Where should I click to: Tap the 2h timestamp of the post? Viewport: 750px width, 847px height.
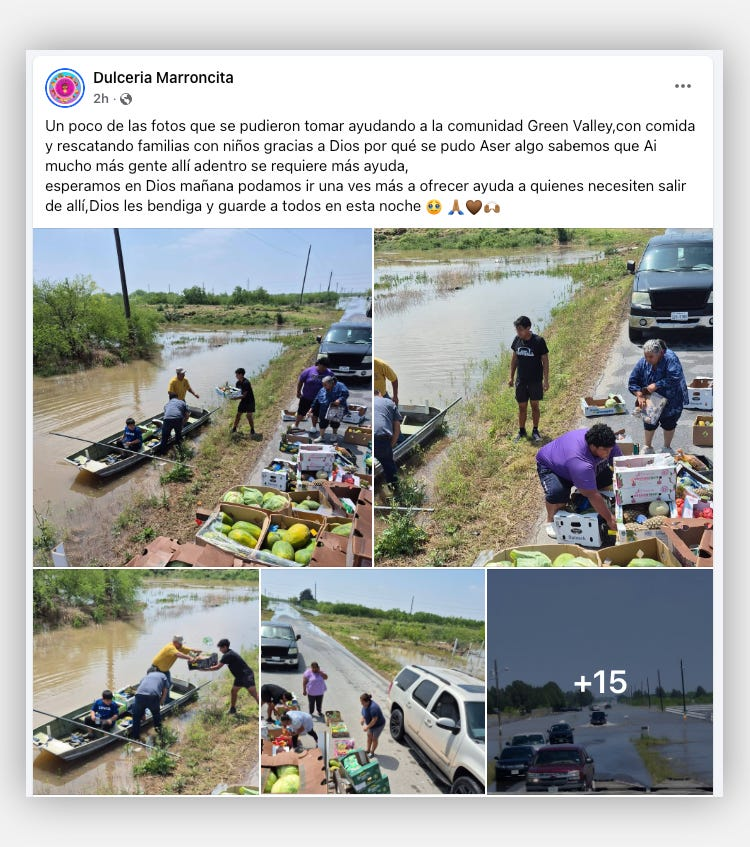101,99
